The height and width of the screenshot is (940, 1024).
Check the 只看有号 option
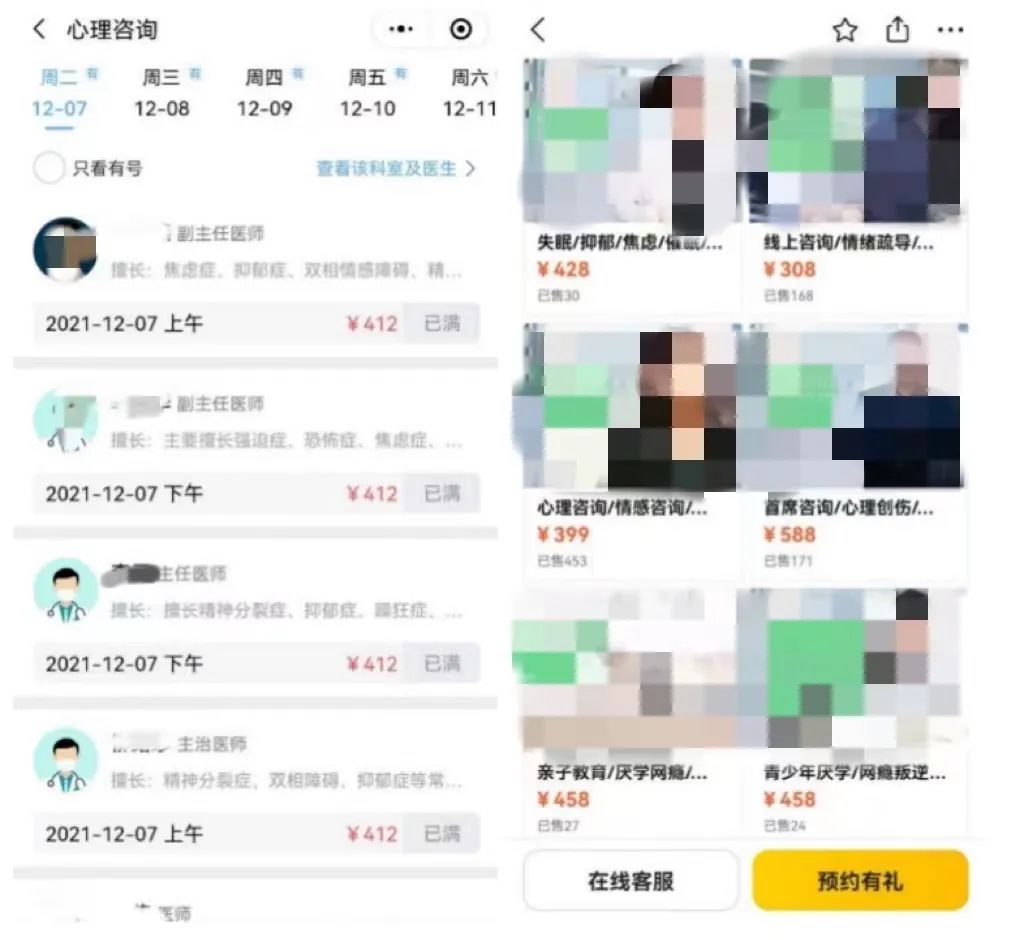(x=50, y=168)
